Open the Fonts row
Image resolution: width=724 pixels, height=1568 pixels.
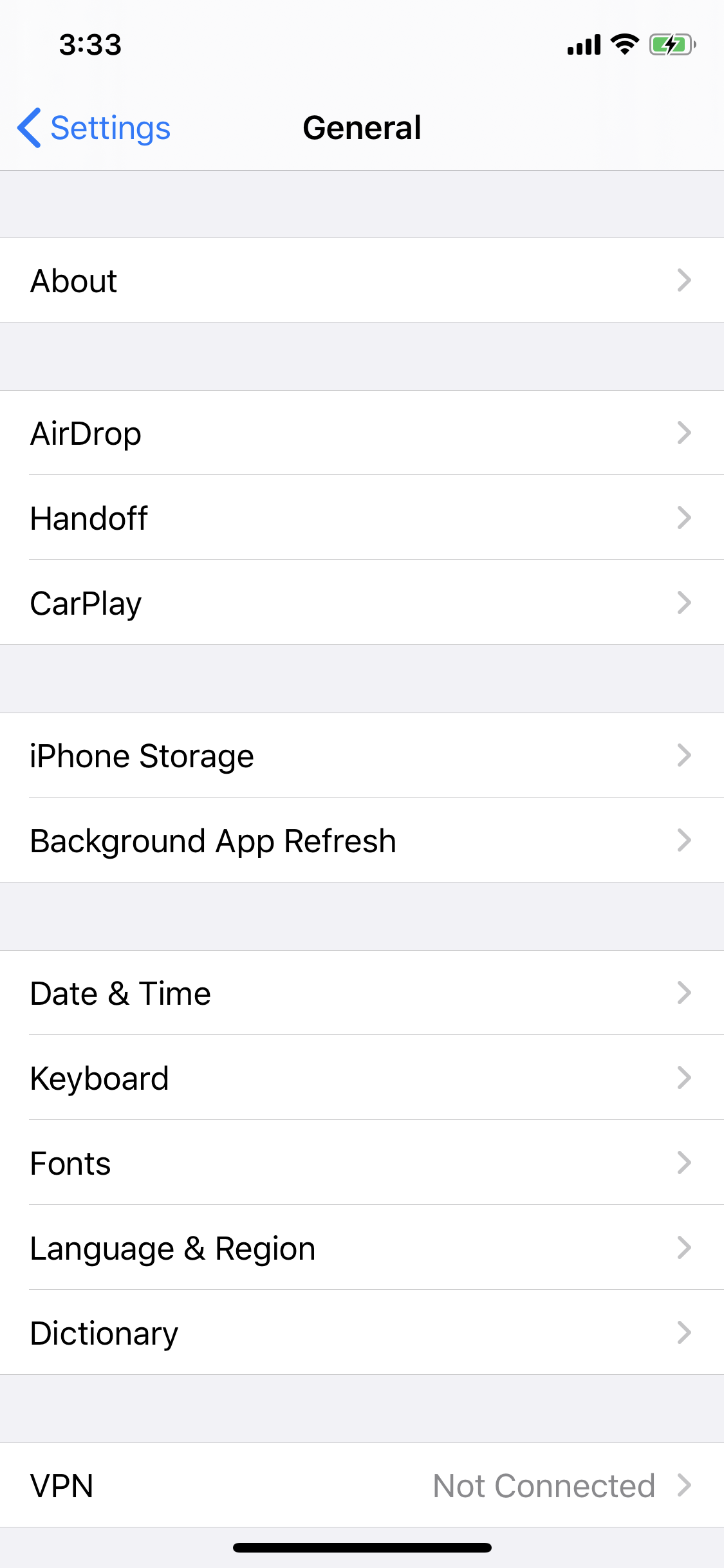click(362, 1163)
